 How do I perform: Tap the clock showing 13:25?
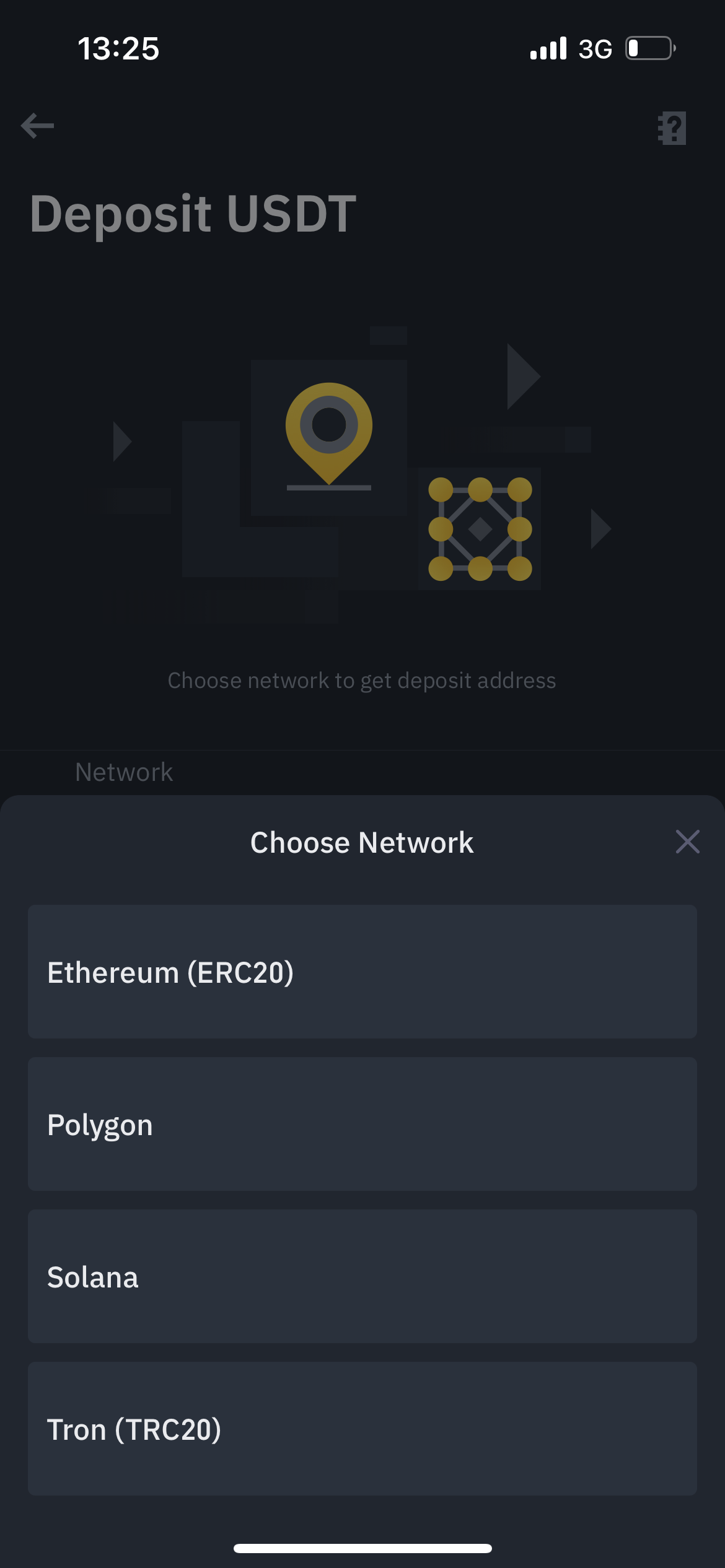118,49
